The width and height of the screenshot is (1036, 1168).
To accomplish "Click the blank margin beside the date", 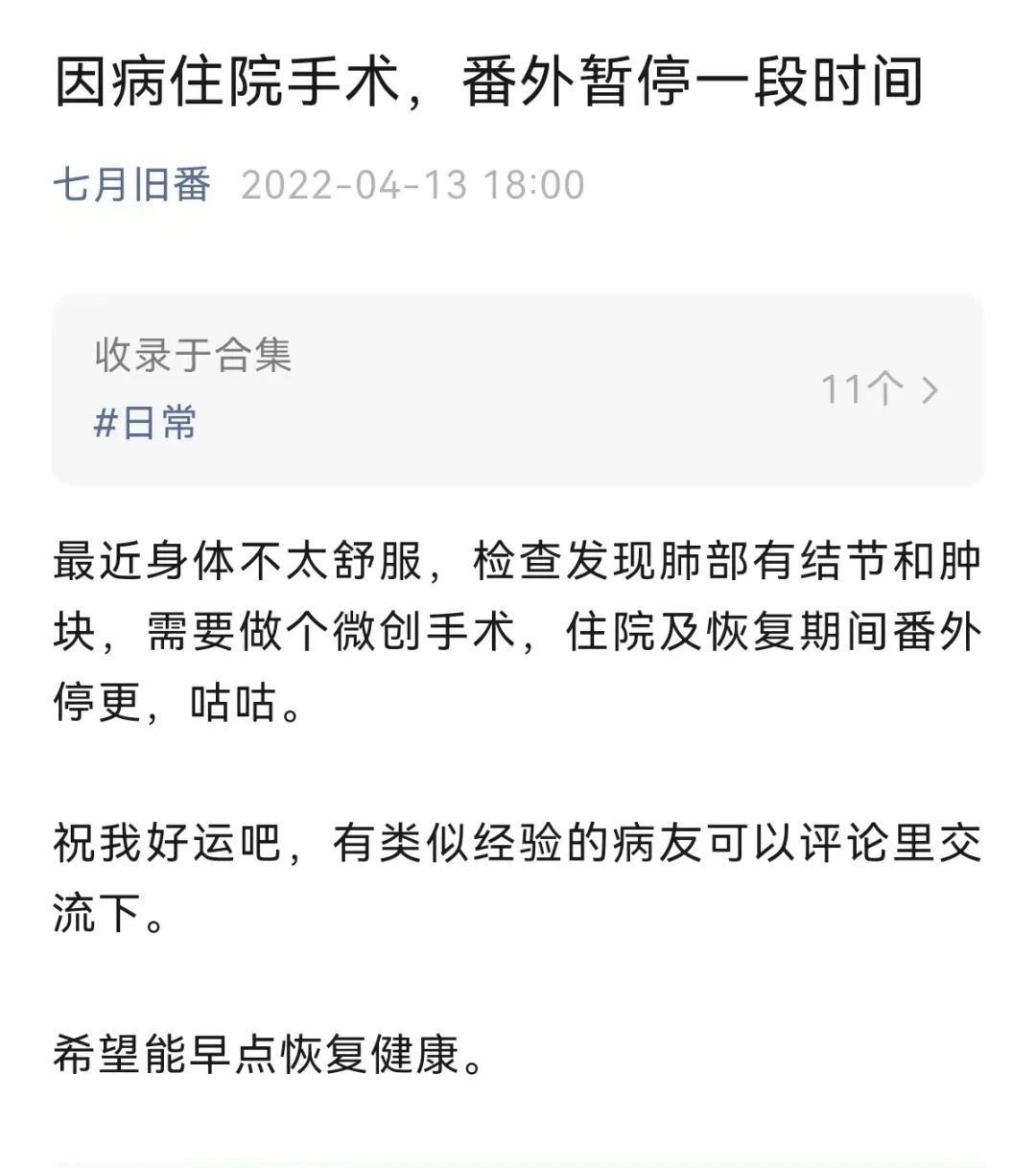I will pyautogui.click(x=767, y=186).
